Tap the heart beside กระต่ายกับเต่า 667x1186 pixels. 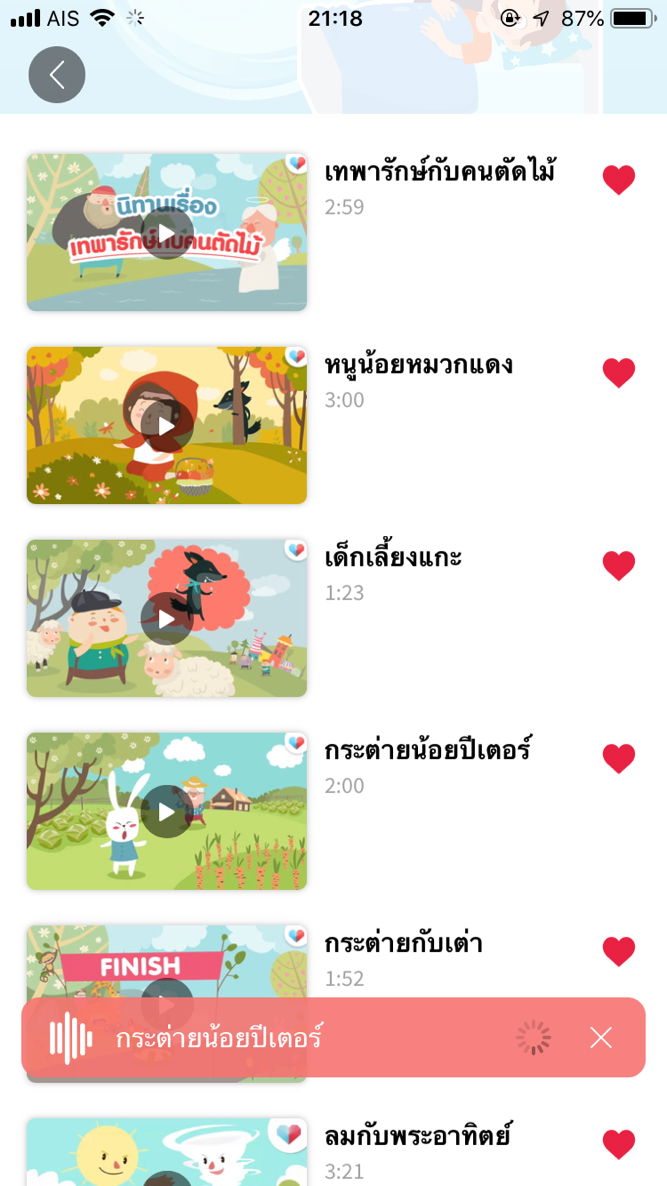pos(619,952)
